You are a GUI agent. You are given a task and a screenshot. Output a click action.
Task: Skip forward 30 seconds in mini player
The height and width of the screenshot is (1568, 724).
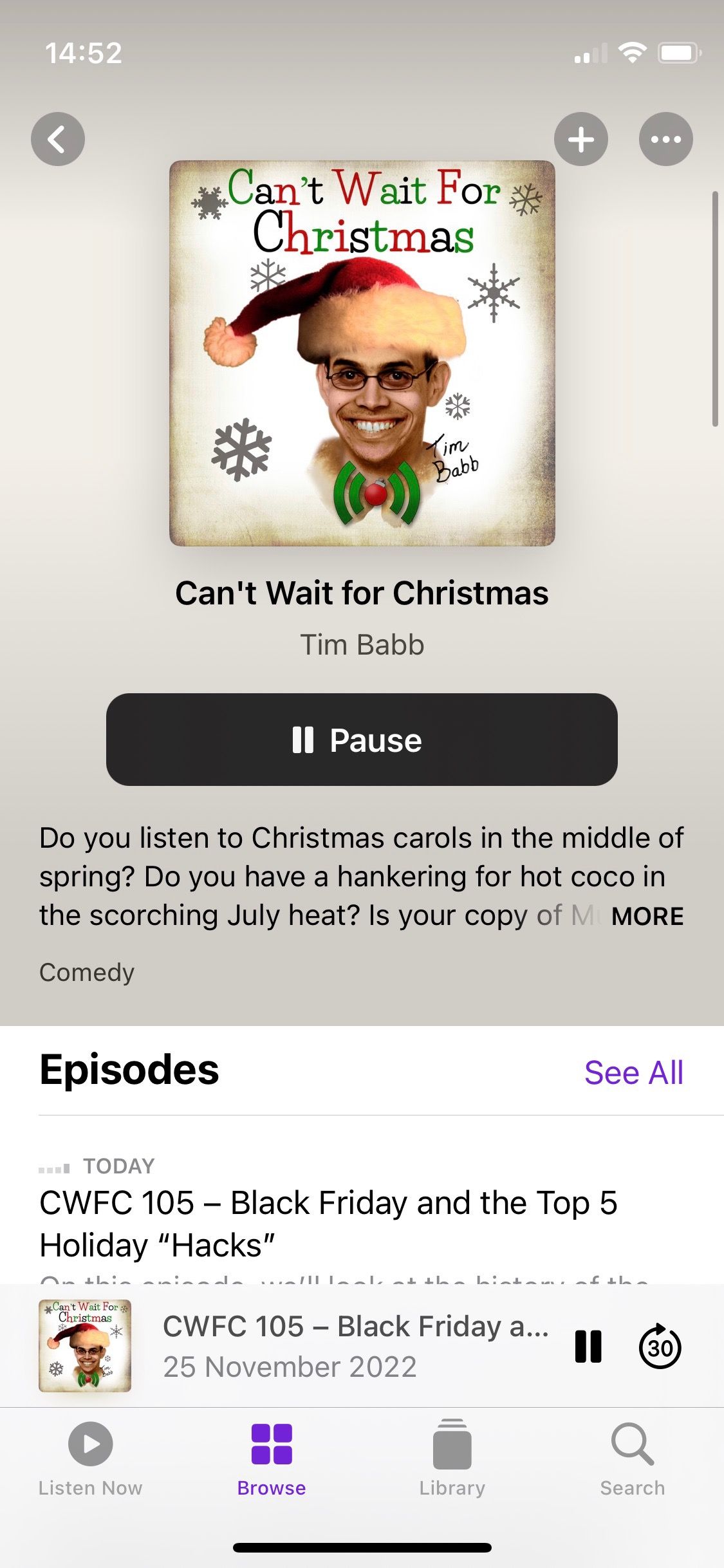[x=660, y=1347]
